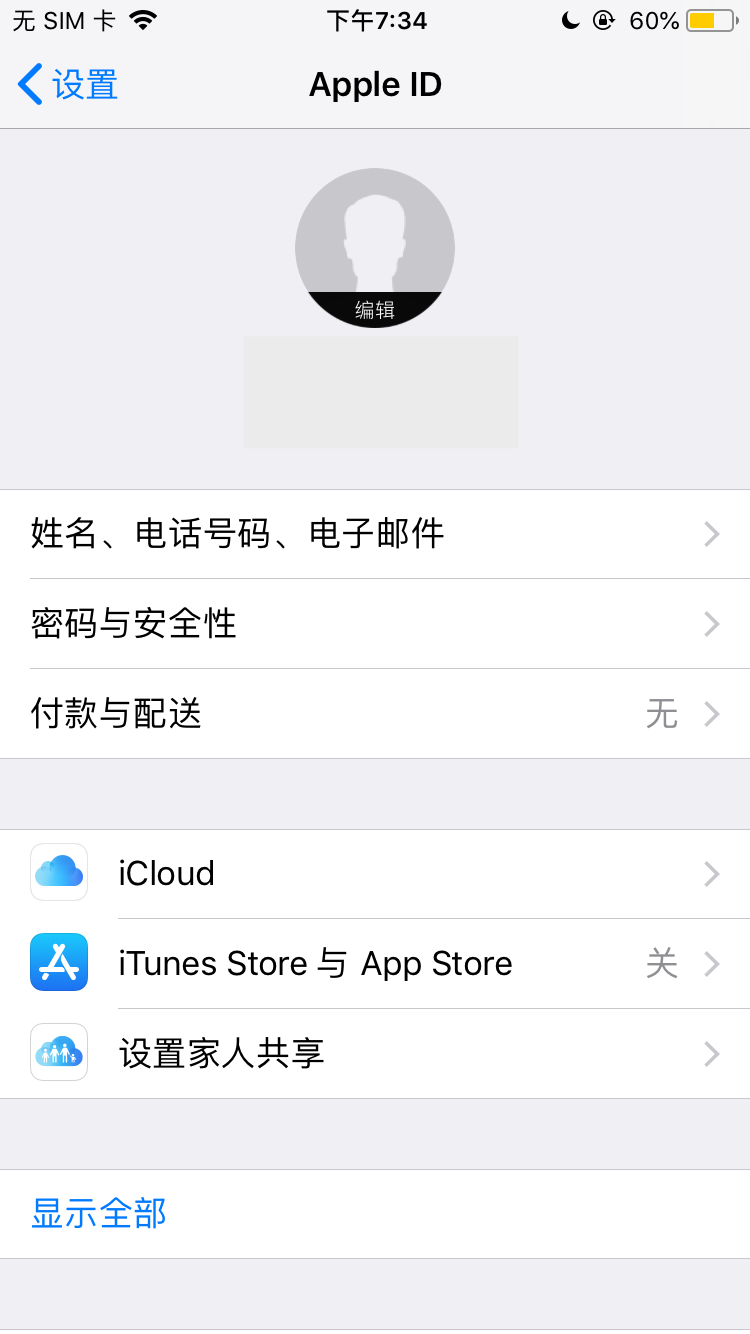The width and height of the screenshot is (750, 1334).
Task: Open iCloud settings
Action: (375, 874)
